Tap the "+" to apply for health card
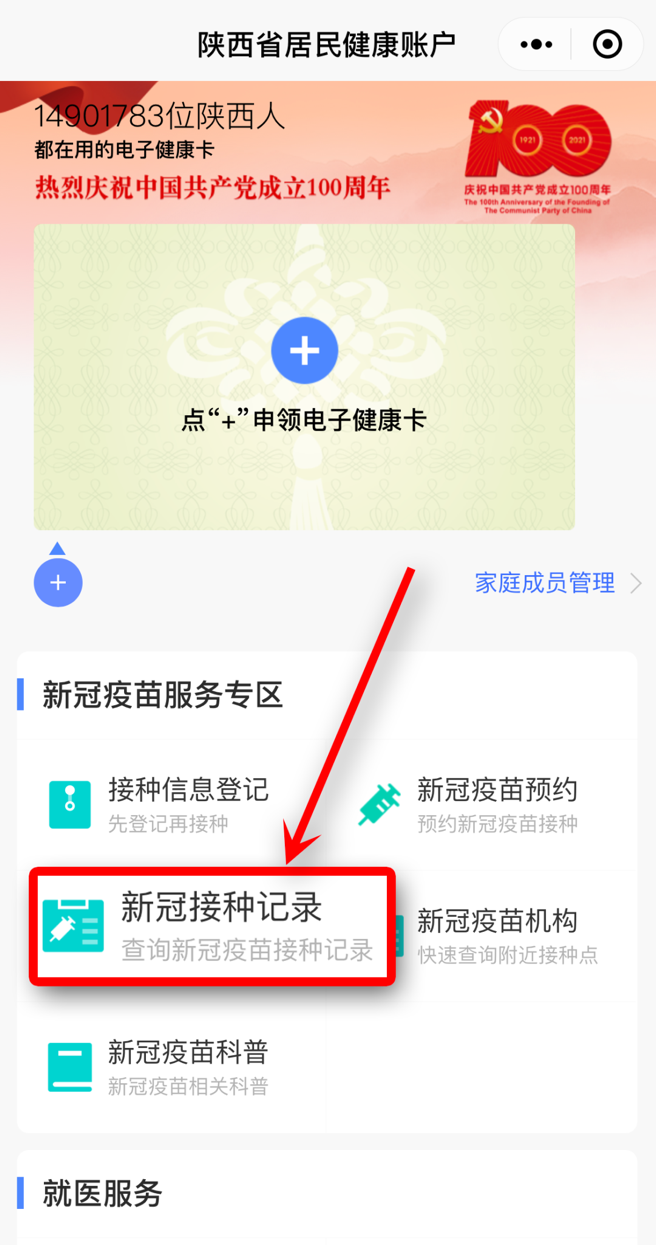The width and height of the screenshot is (656, 1245). pyautogui.click(x=304, y=350)
